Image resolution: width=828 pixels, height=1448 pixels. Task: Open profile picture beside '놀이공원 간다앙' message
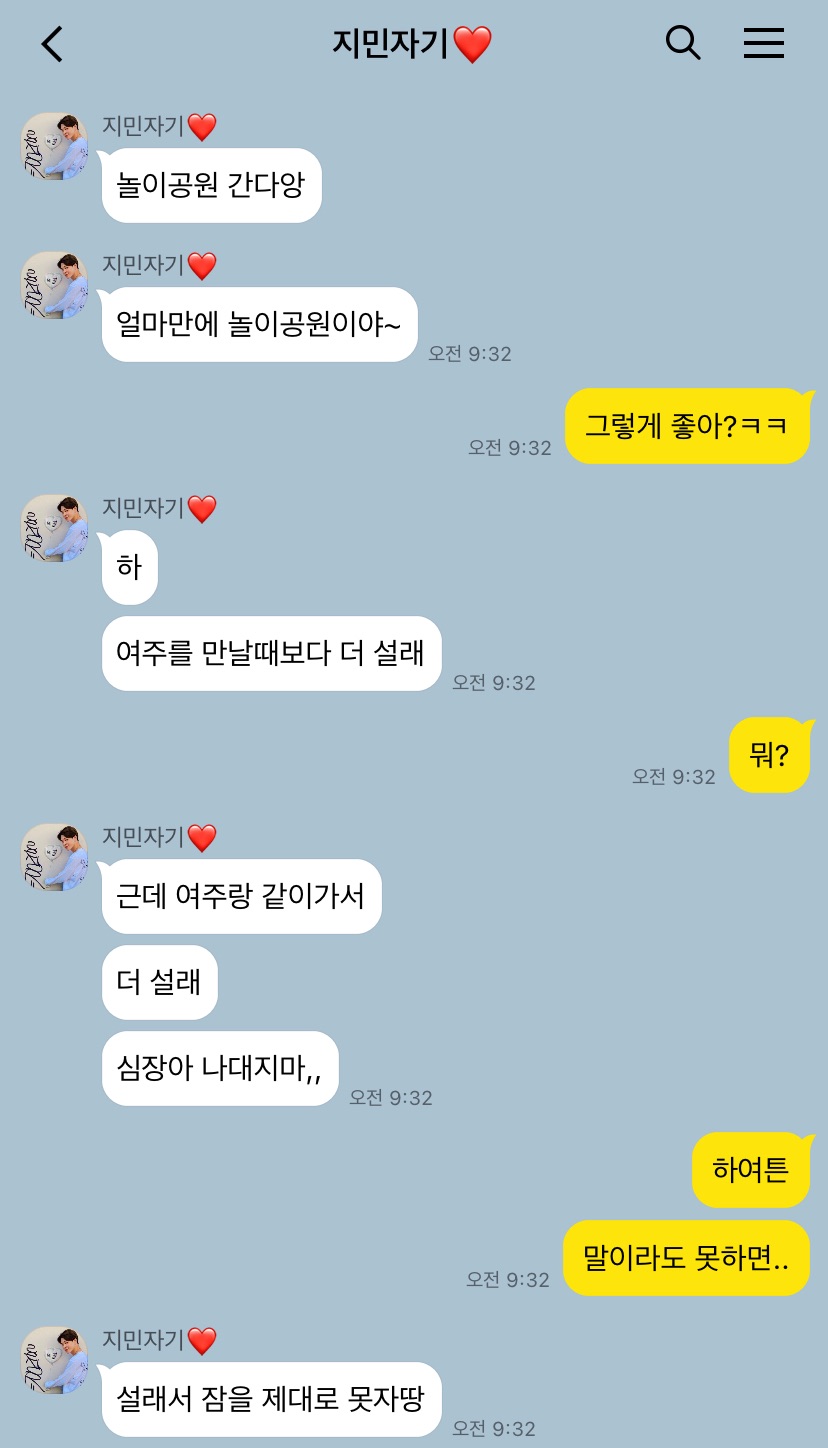coord(55,147)
